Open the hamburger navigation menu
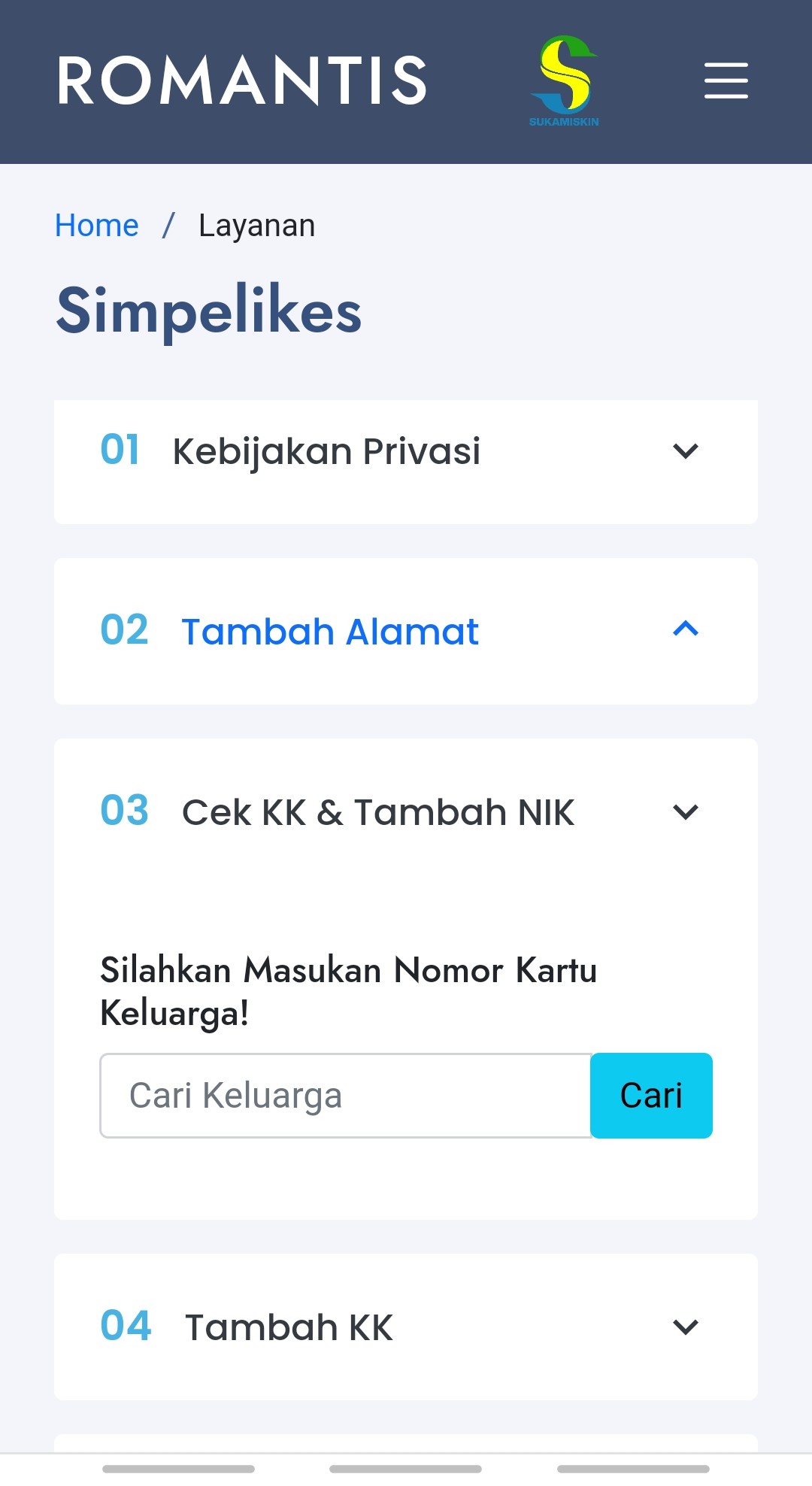Viewport: 812px width, 1486px height. click(726, 80)
